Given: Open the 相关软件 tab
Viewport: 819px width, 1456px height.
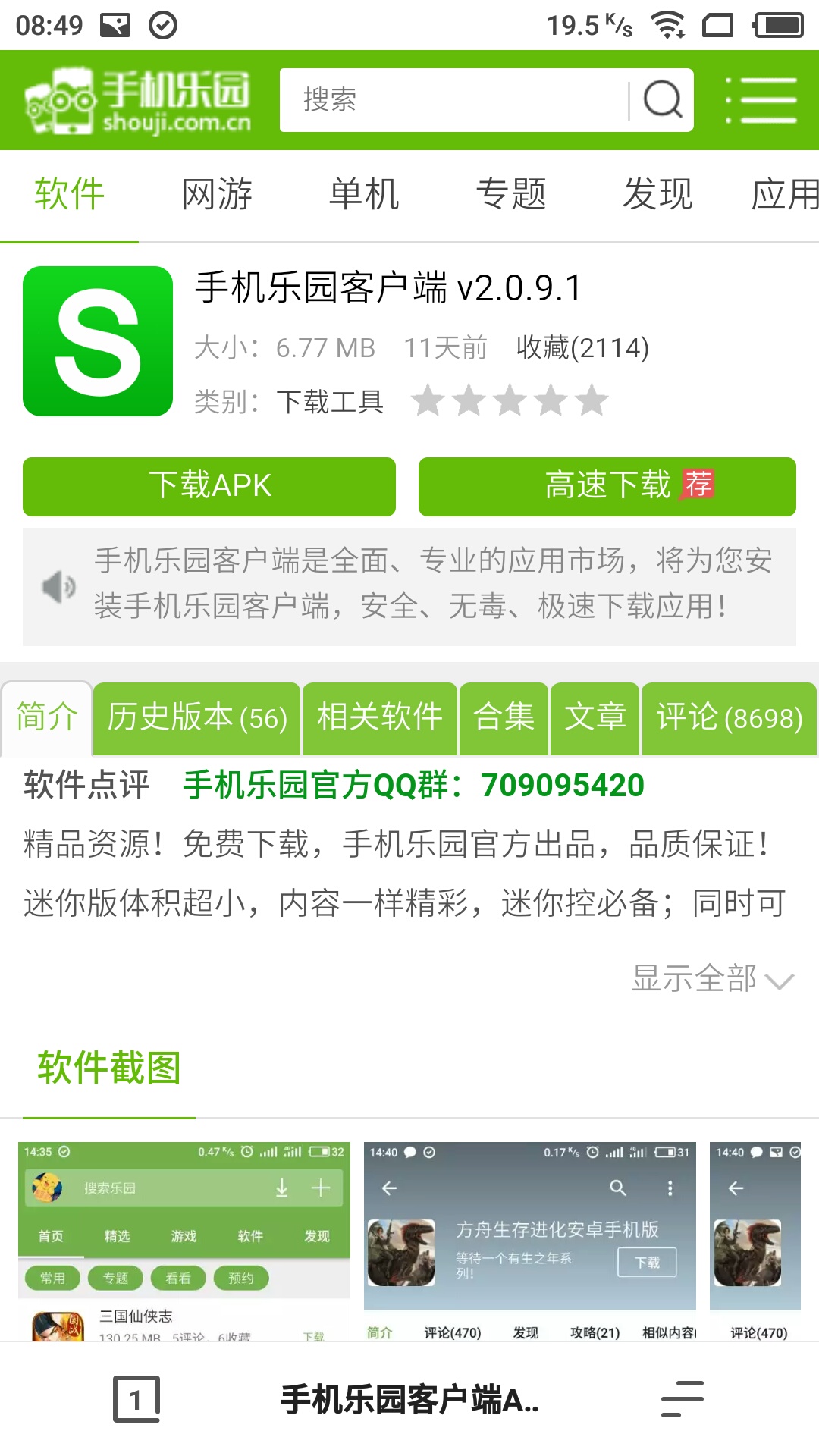Looking at the screenshot, I should pyautogui.click(x=380, y=717).
